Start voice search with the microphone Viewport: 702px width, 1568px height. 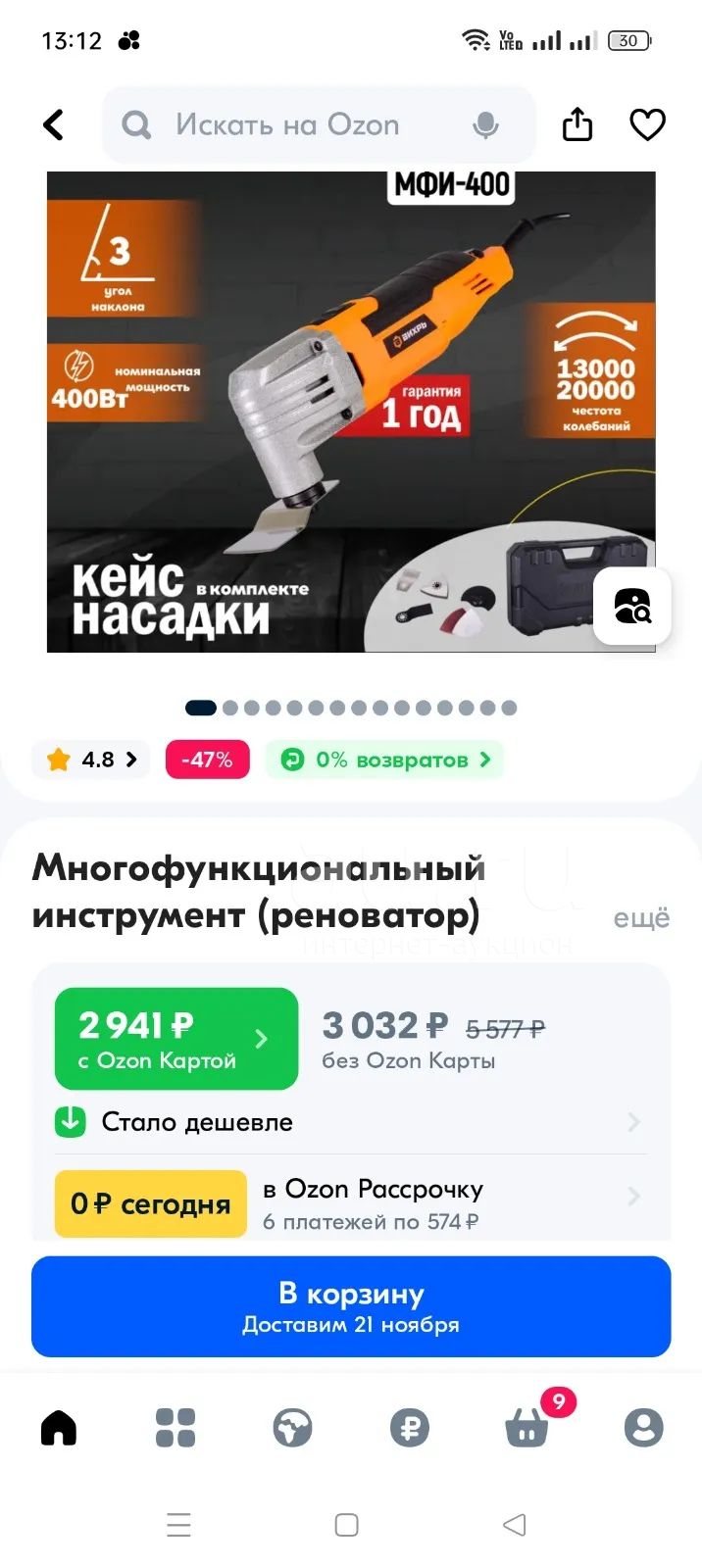[x=485, y=125]
